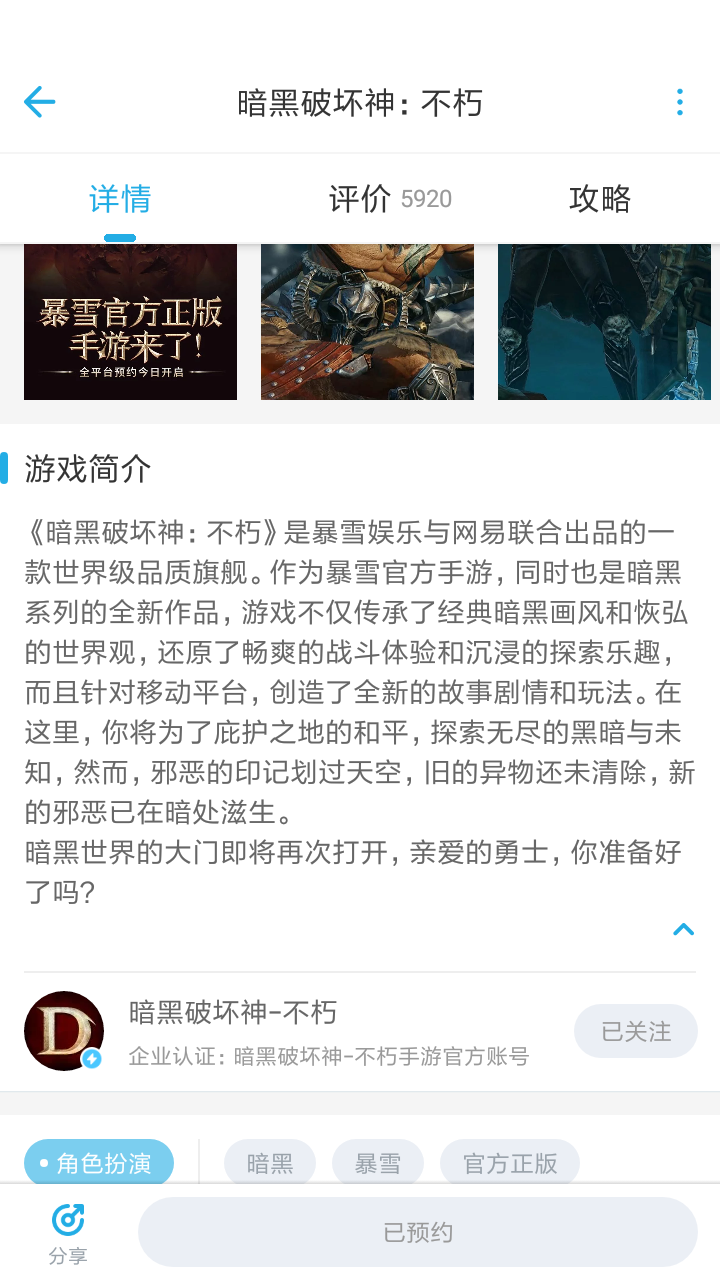Go back using the arrow icon
720x1280 pixels.
(x=40, y=102)
